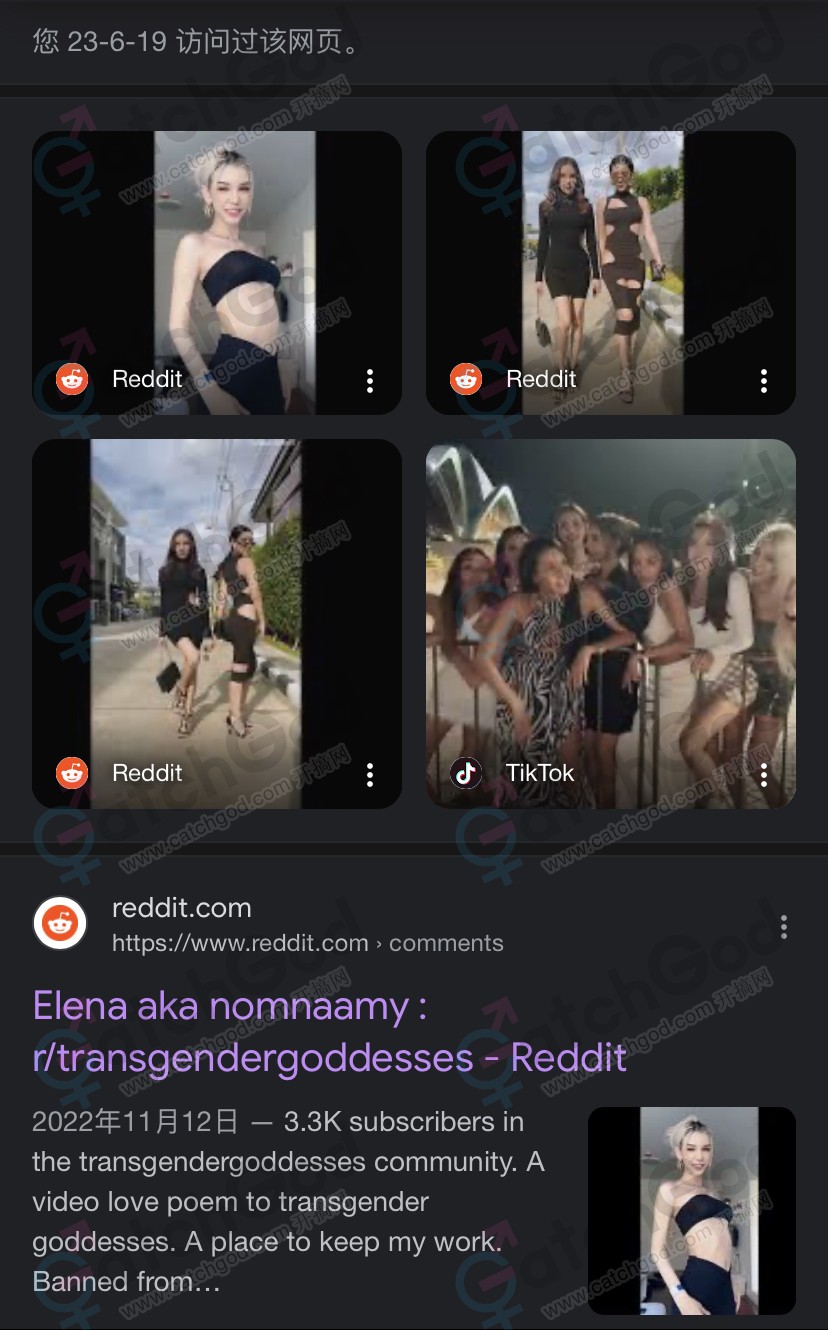Open the Reddit video of two women on the street
The width and height of the screenshot is (828, 1330).
point(217,610)
